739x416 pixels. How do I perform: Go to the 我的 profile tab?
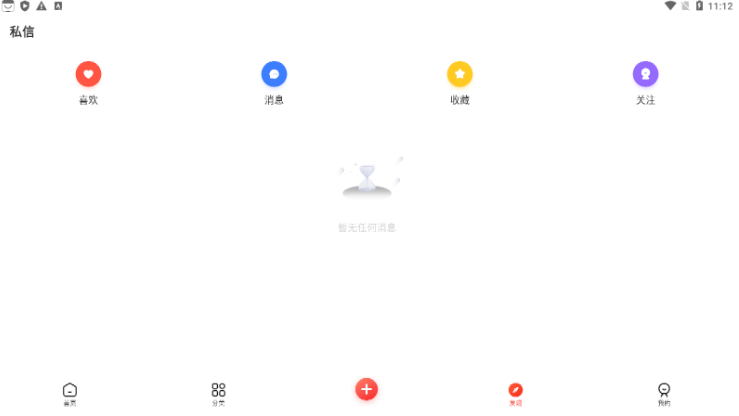coord(664,393)
